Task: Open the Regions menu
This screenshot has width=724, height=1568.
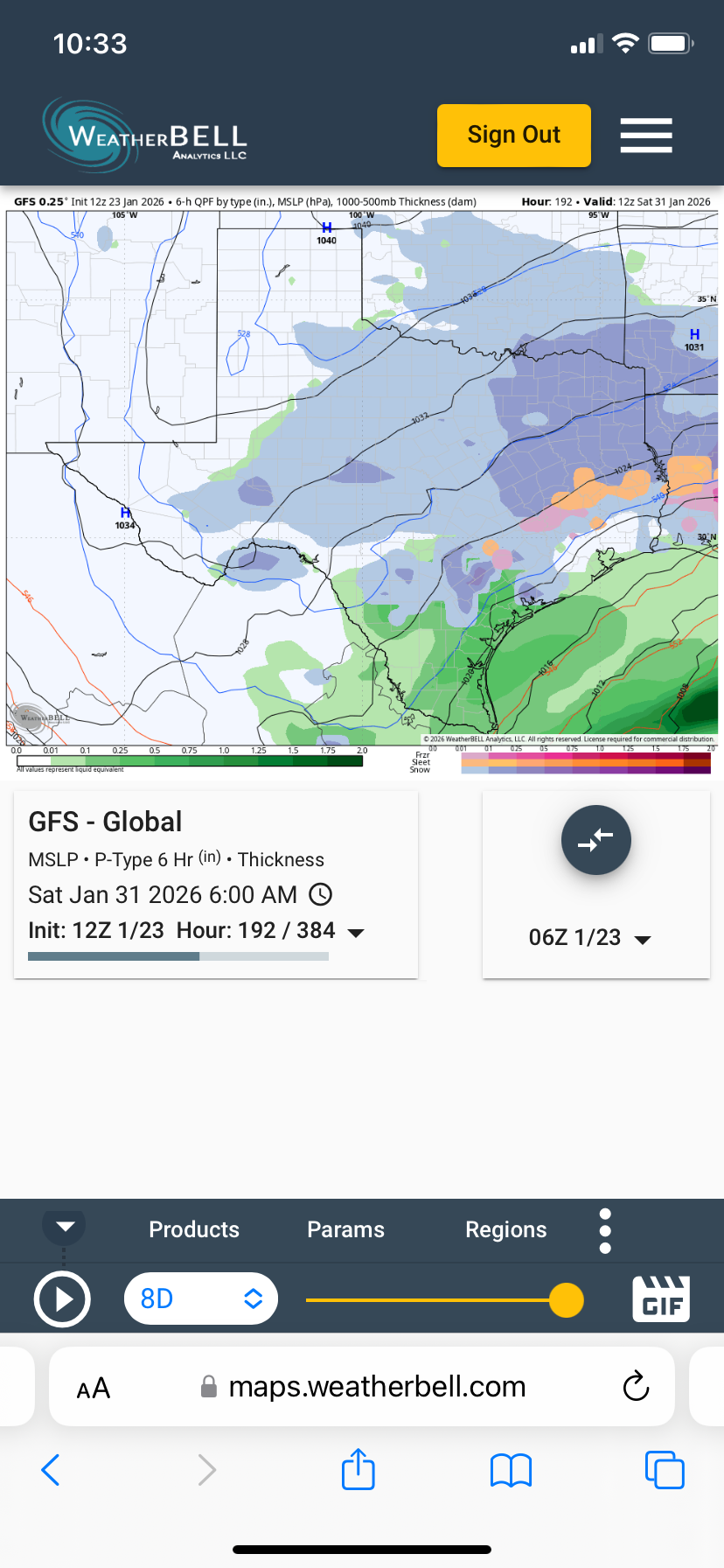Action: click(x=505, y=1229)
